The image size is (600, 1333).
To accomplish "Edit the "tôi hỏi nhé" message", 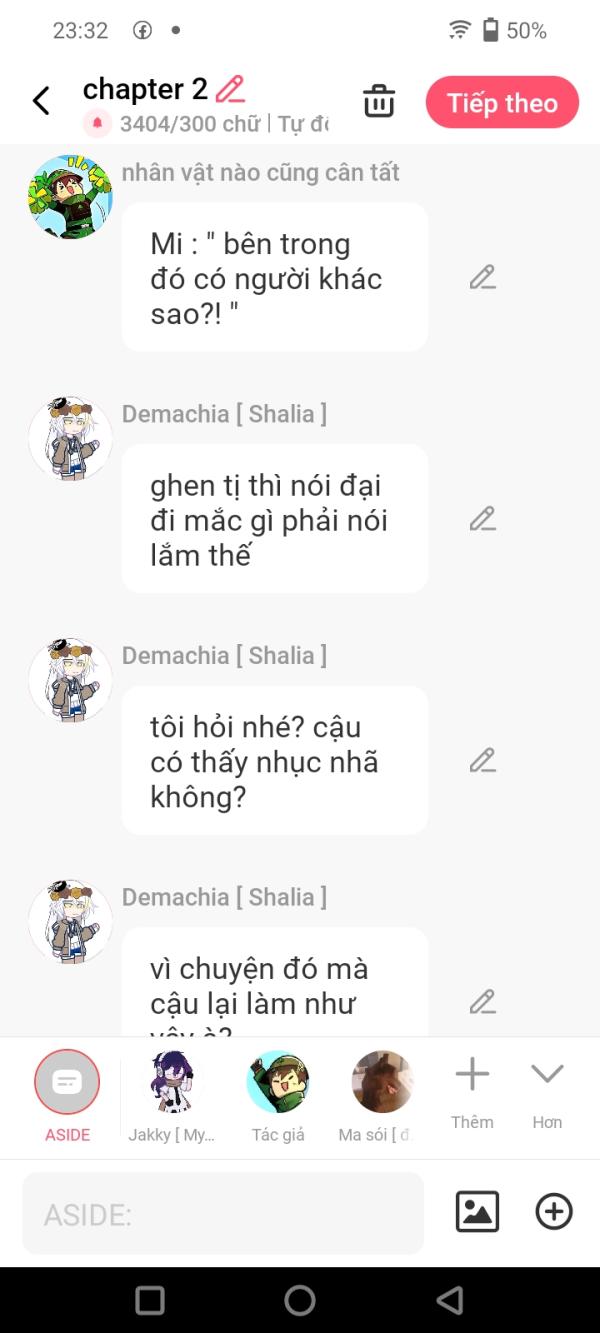I will pyautogui.click(x=483, y=760).
